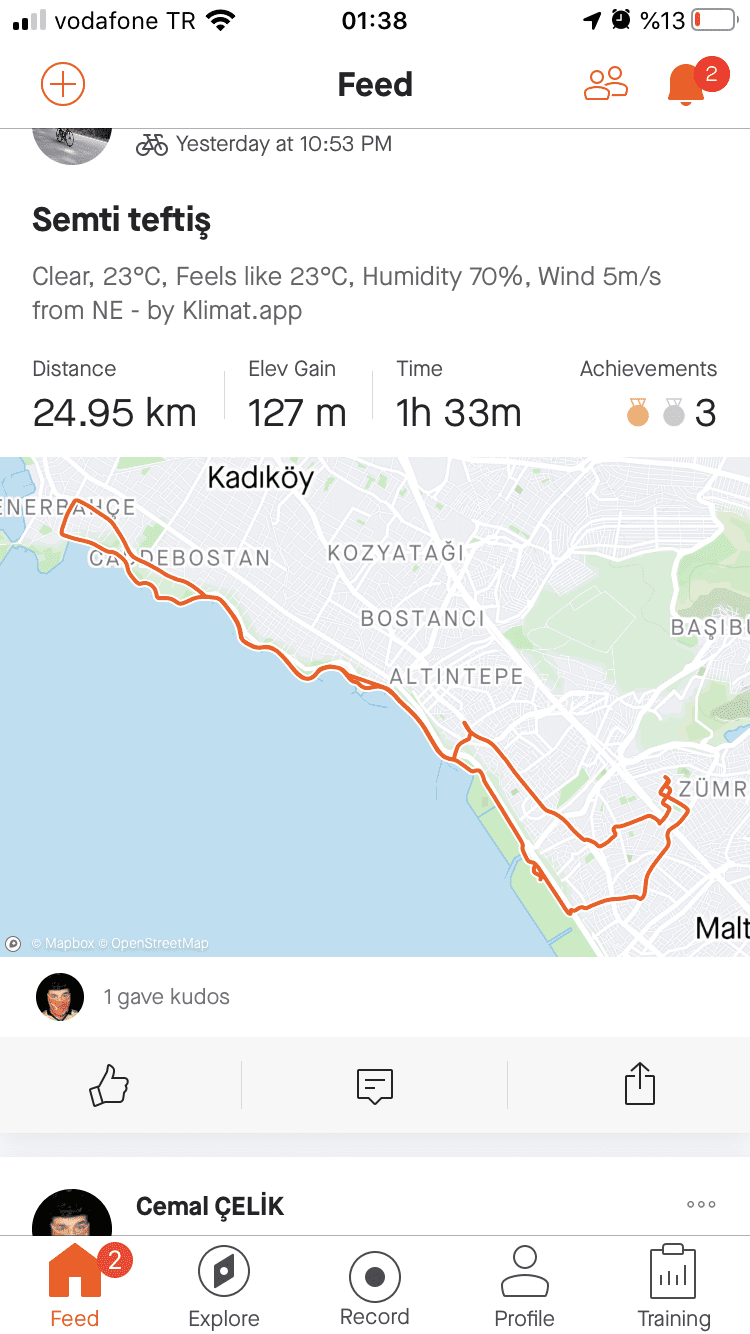Image resolution: width=750 pixels, height=1334 pixels.
Task: Switch to the Record tab
Action: (x=375, y=1288)
